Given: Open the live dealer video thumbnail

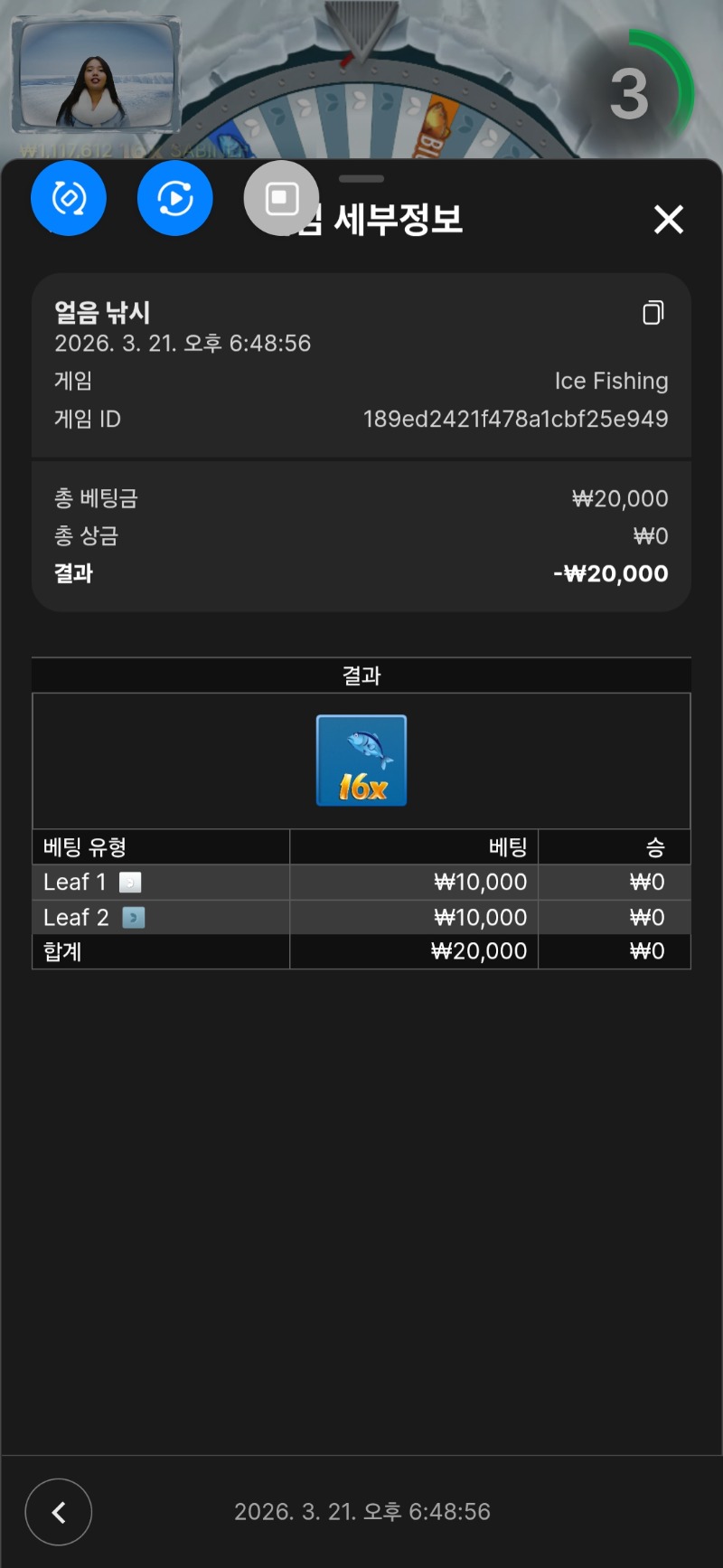Looking at the screenshot, I should 94,76.
